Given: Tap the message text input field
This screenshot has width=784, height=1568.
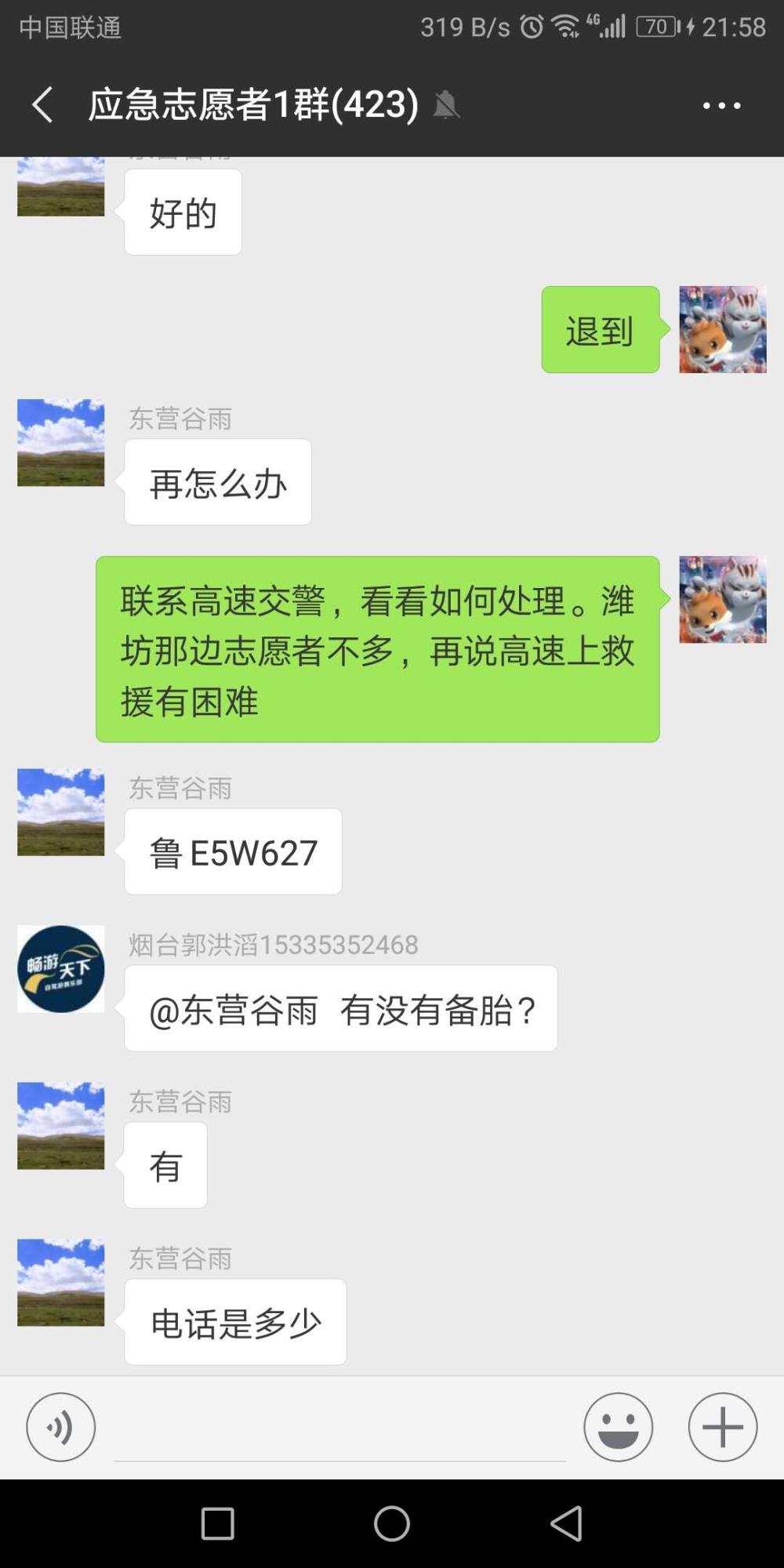Looking at the screenshot, I should pos(339,1428).
